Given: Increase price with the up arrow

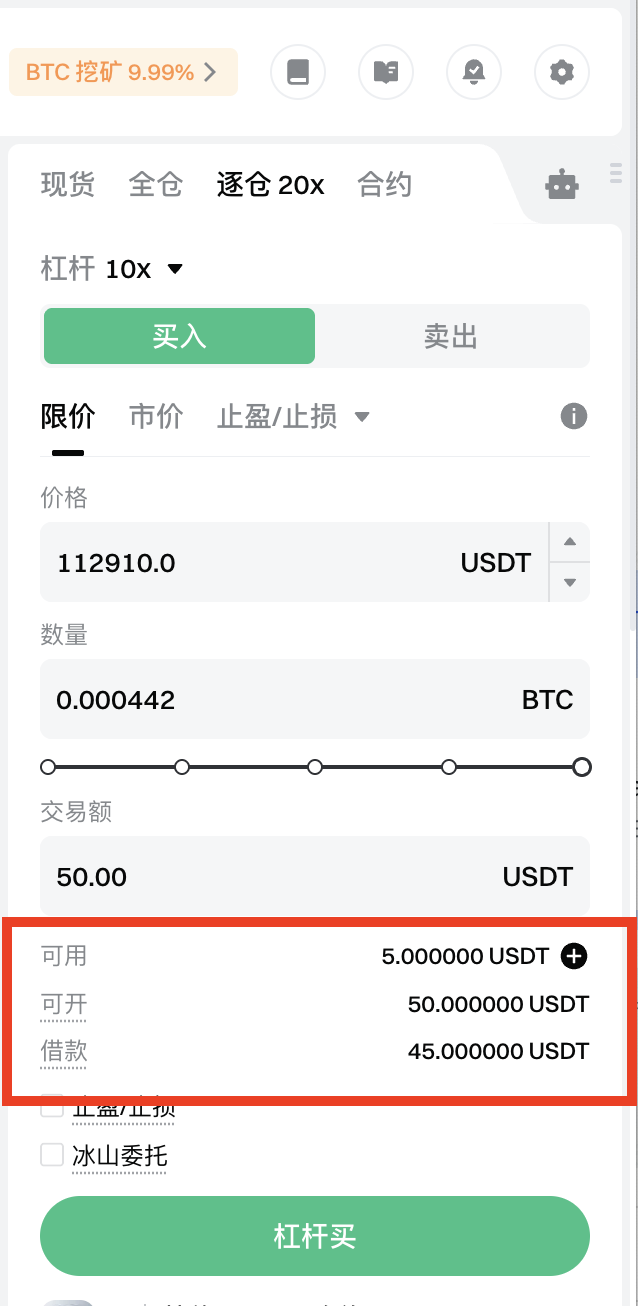Looking at the screenshot, I should coord(570,542).
